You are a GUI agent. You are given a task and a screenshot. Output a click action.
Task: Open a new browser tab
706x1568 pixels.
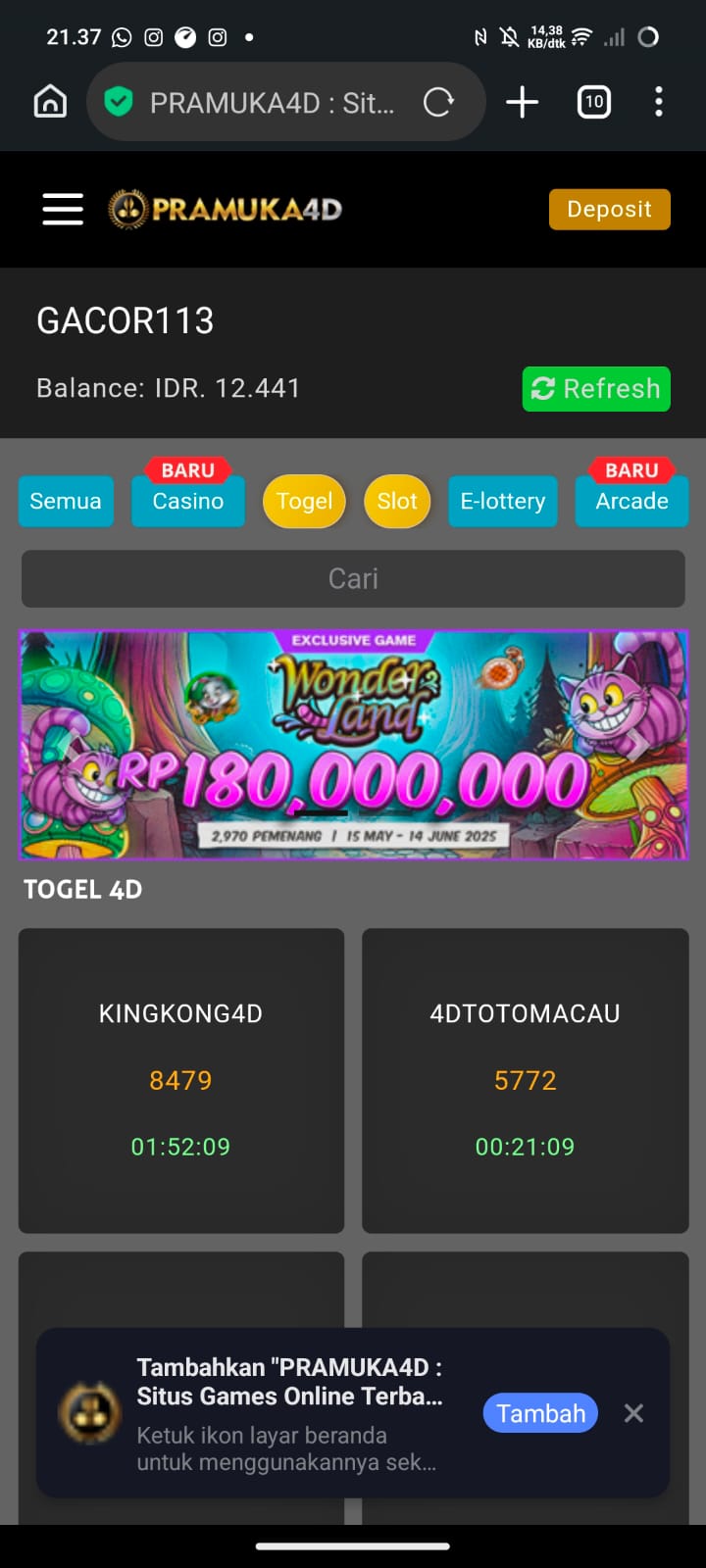point(523,102)
